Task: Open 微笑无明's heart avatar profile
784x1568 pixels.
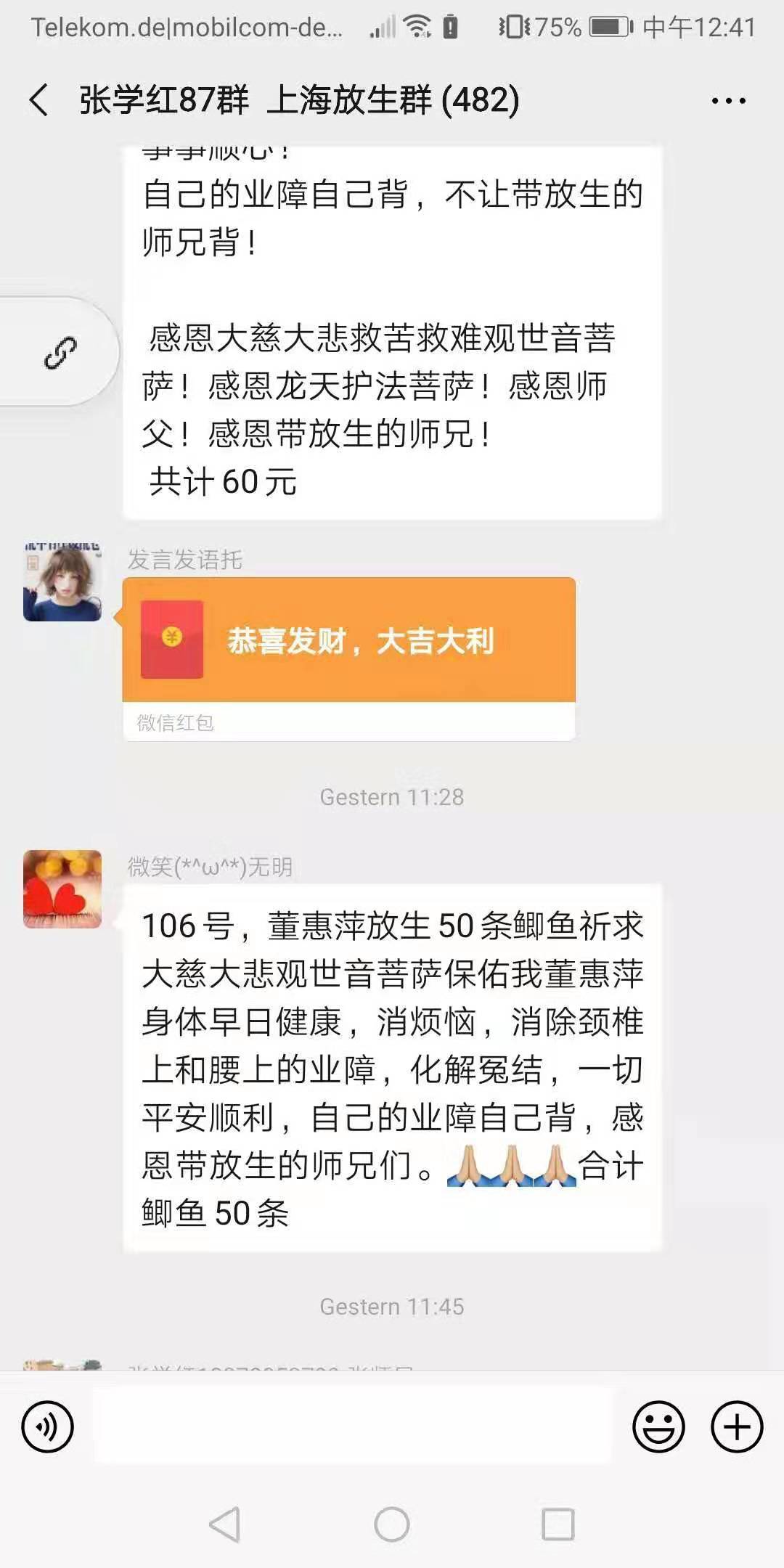Action: click(x=62, y=889)
